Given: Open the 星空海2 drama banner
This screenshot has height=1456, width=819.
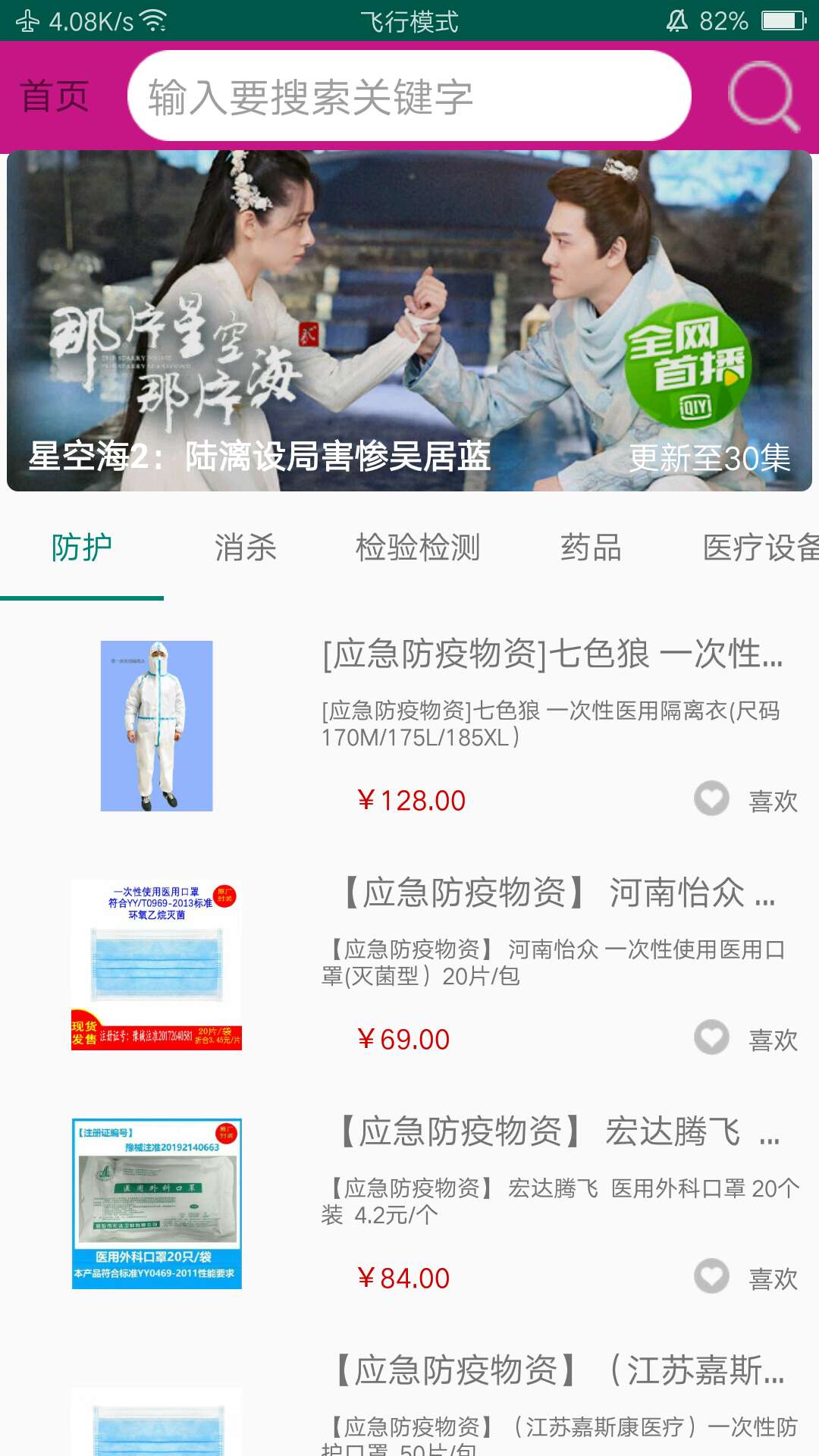Looking at the screenshot, I should pos(409,322).
